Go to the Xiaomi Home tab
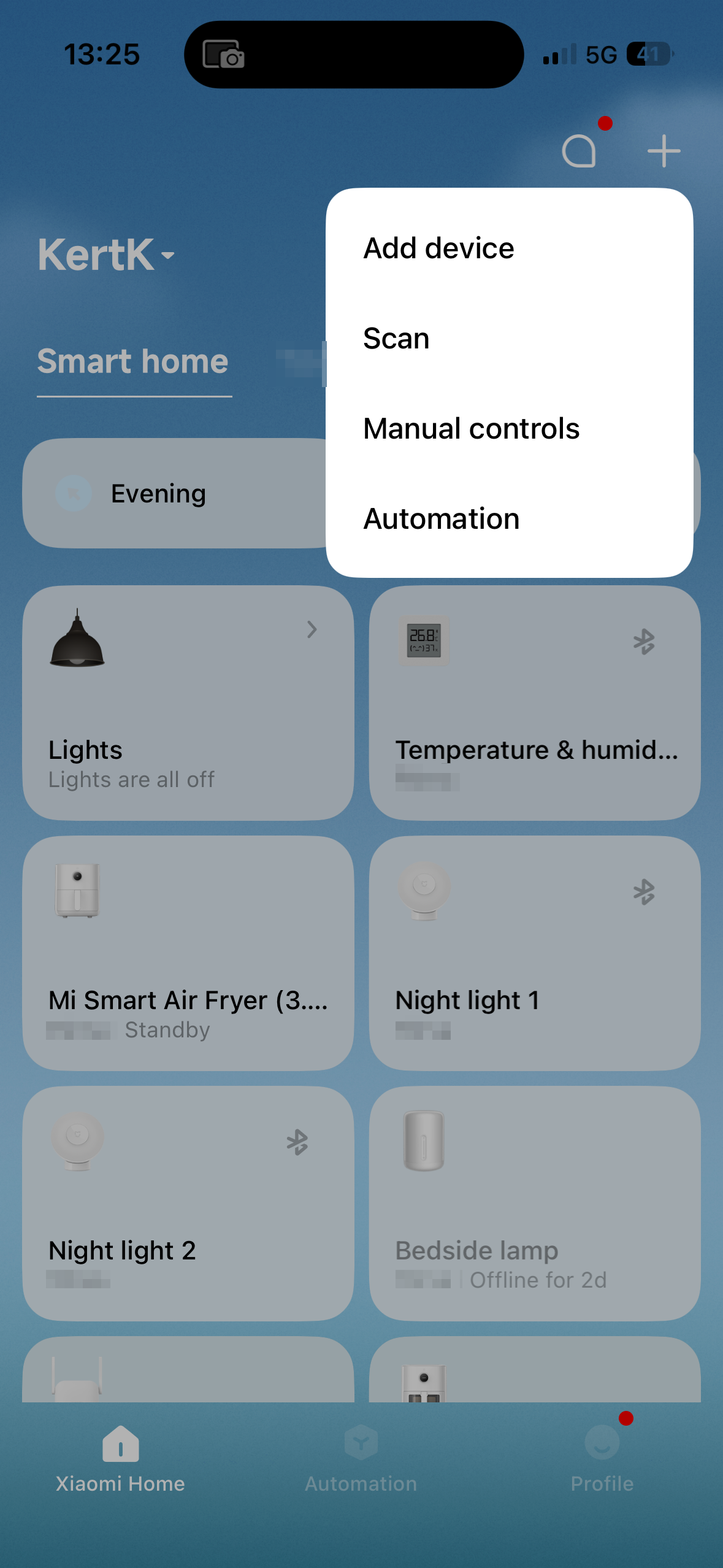Viewport: 723px width, 1568px height. pos(120,1460)
